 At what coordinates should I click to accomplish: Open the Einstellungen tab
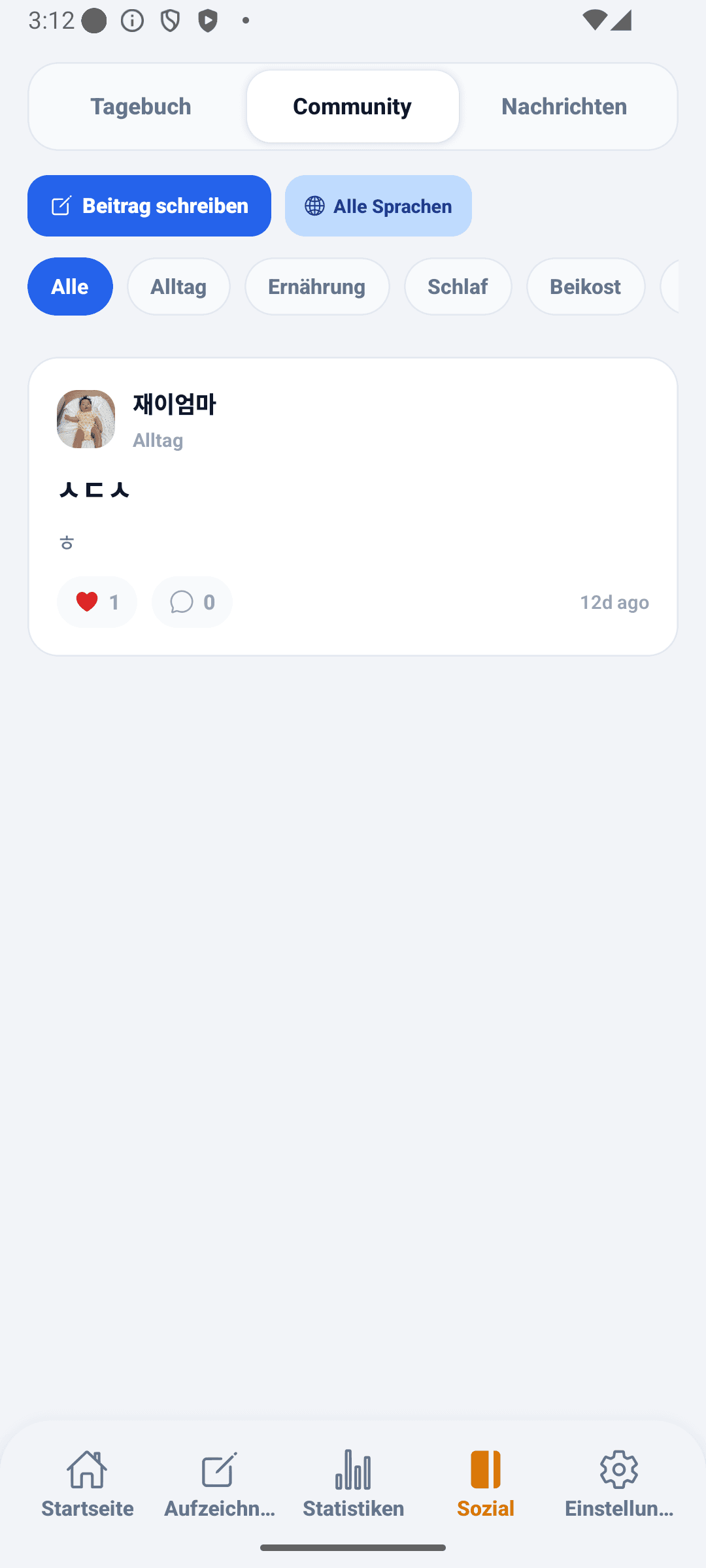coord(619,1484)
